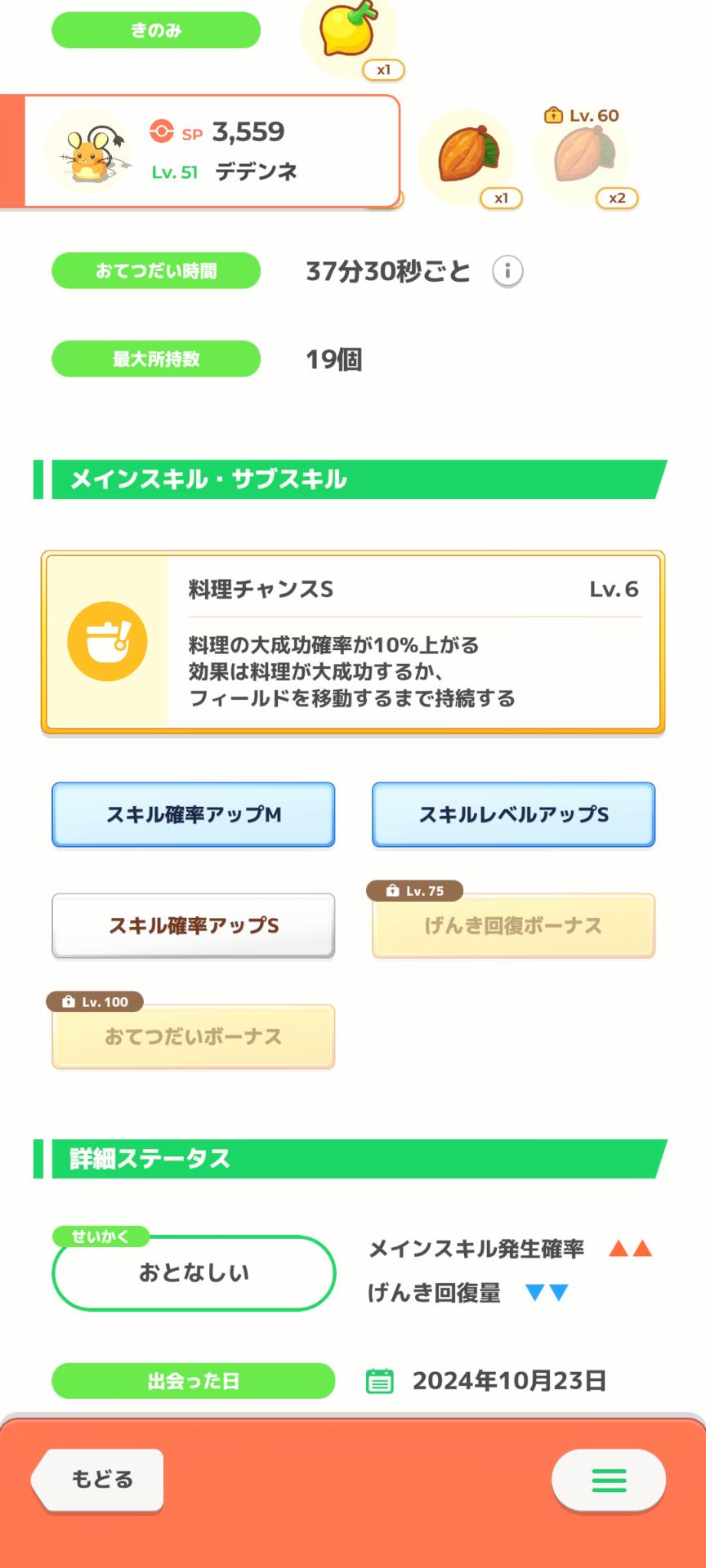Select the スキル確率アップS sub skill
Image resolution: width=706 pixels, height=1568 pixels.
click(x=194, y=925)
